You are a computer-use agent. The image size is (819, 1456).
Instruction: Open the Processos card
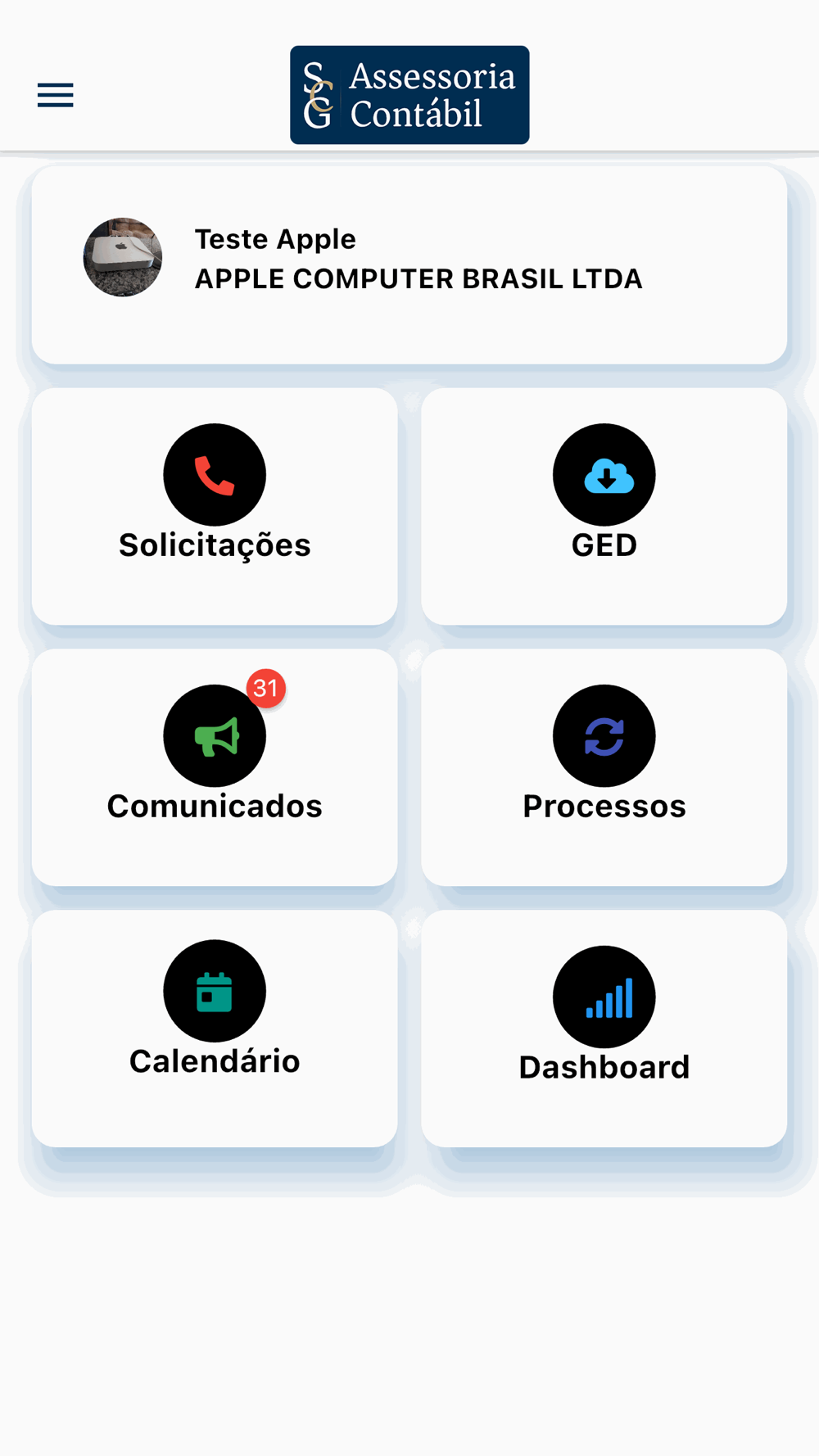click(x=604, y=766)
